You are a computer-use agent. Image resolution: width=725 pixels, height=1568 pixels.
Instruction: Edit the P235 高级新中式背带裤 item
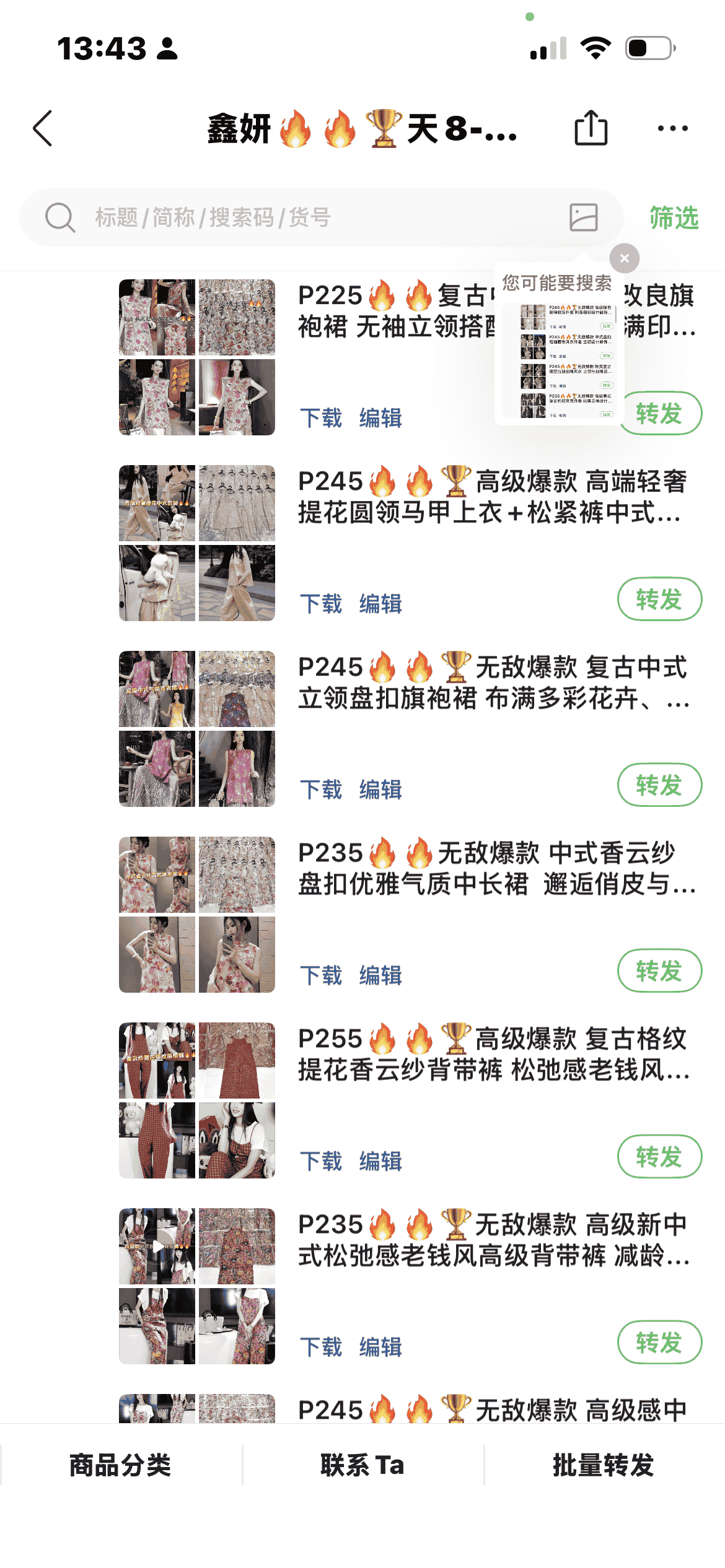tap(380, 1347)
